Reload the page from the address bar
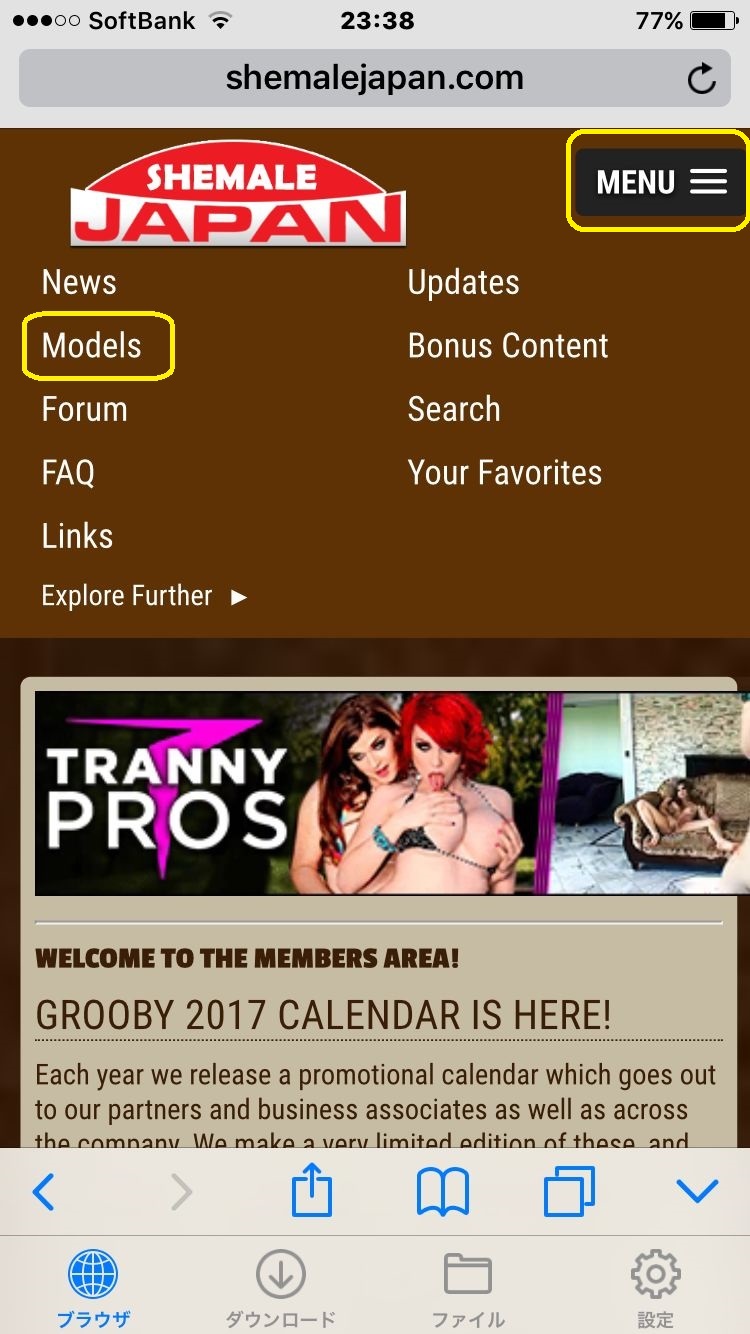750x1334 pixels. tap(702, 78)
